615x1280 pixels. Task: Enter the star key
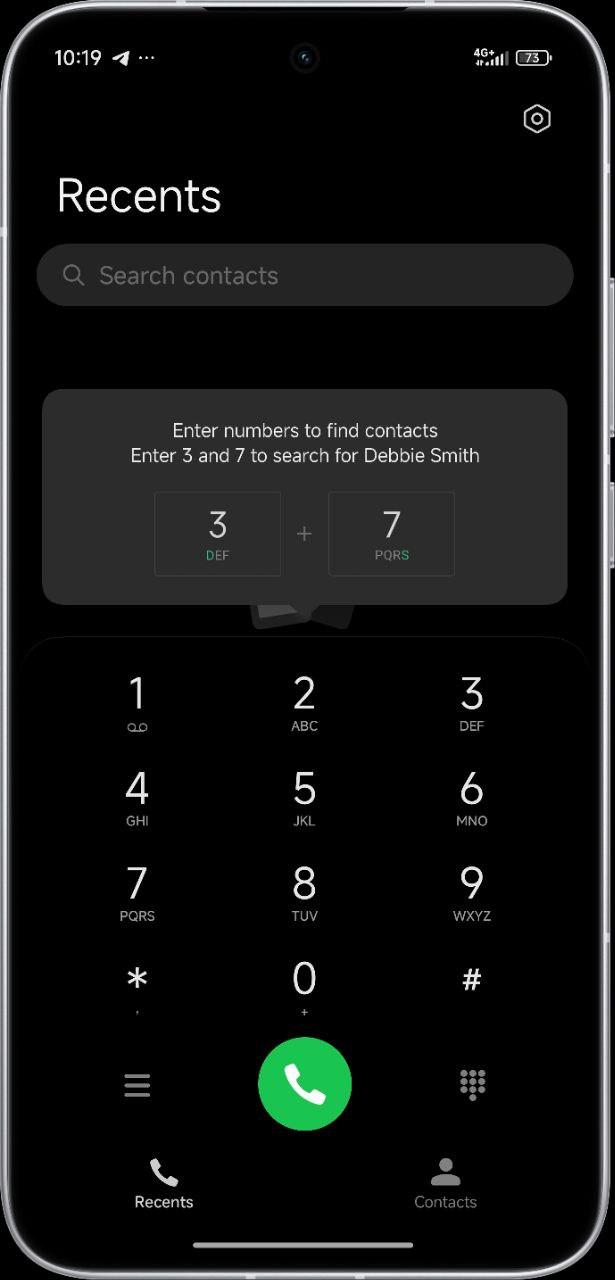[x=137, y=988]
